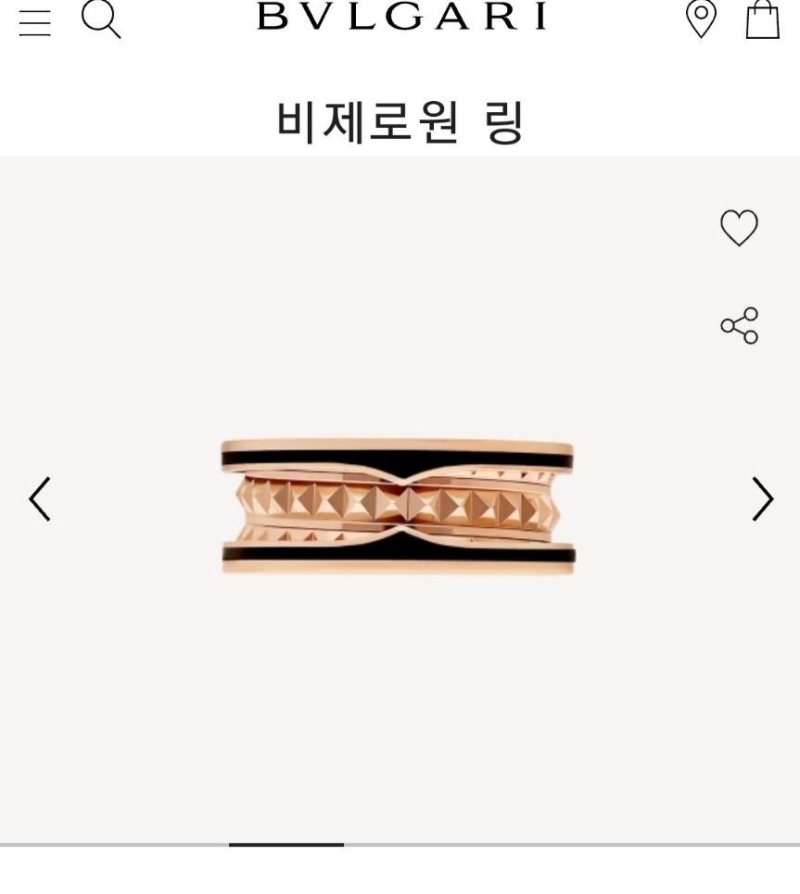Go to the Bvlgari home page
Screen dimensions: 800x894
[402, 17]
